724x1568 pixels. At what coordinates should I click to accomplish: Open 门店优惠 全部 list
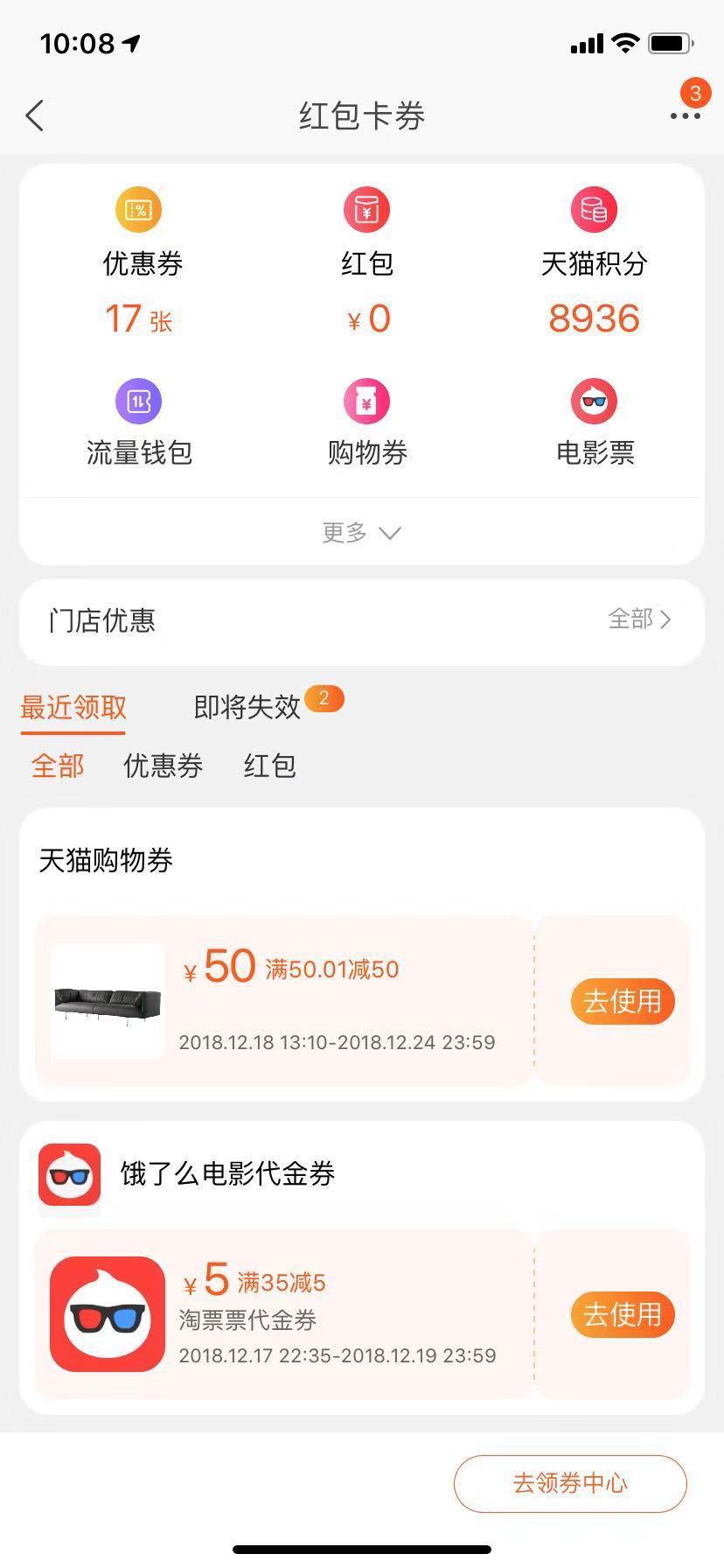pos(639,619)
